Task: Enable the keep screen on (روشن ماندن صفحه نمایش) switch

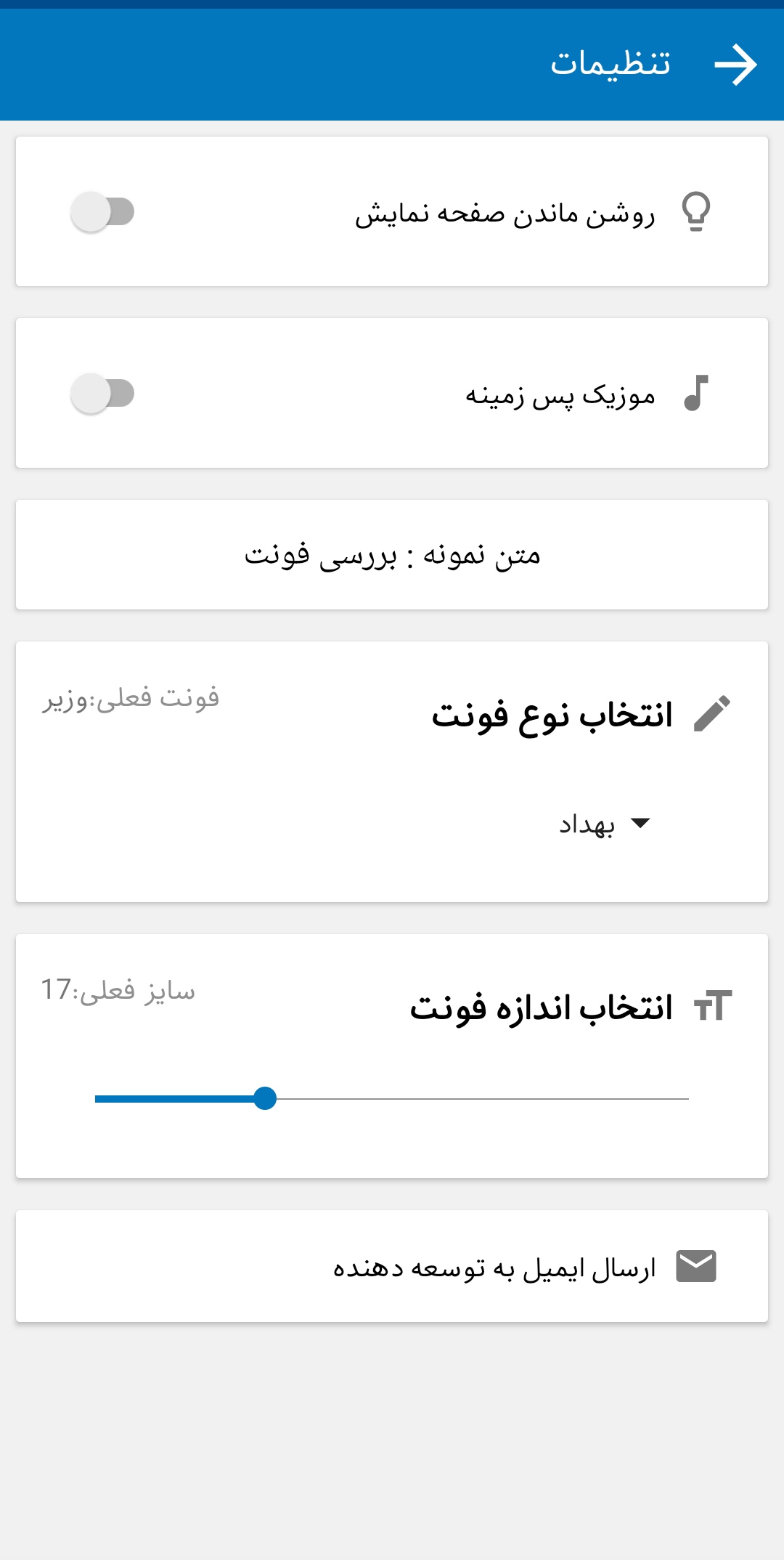Action: pos(103,212)
